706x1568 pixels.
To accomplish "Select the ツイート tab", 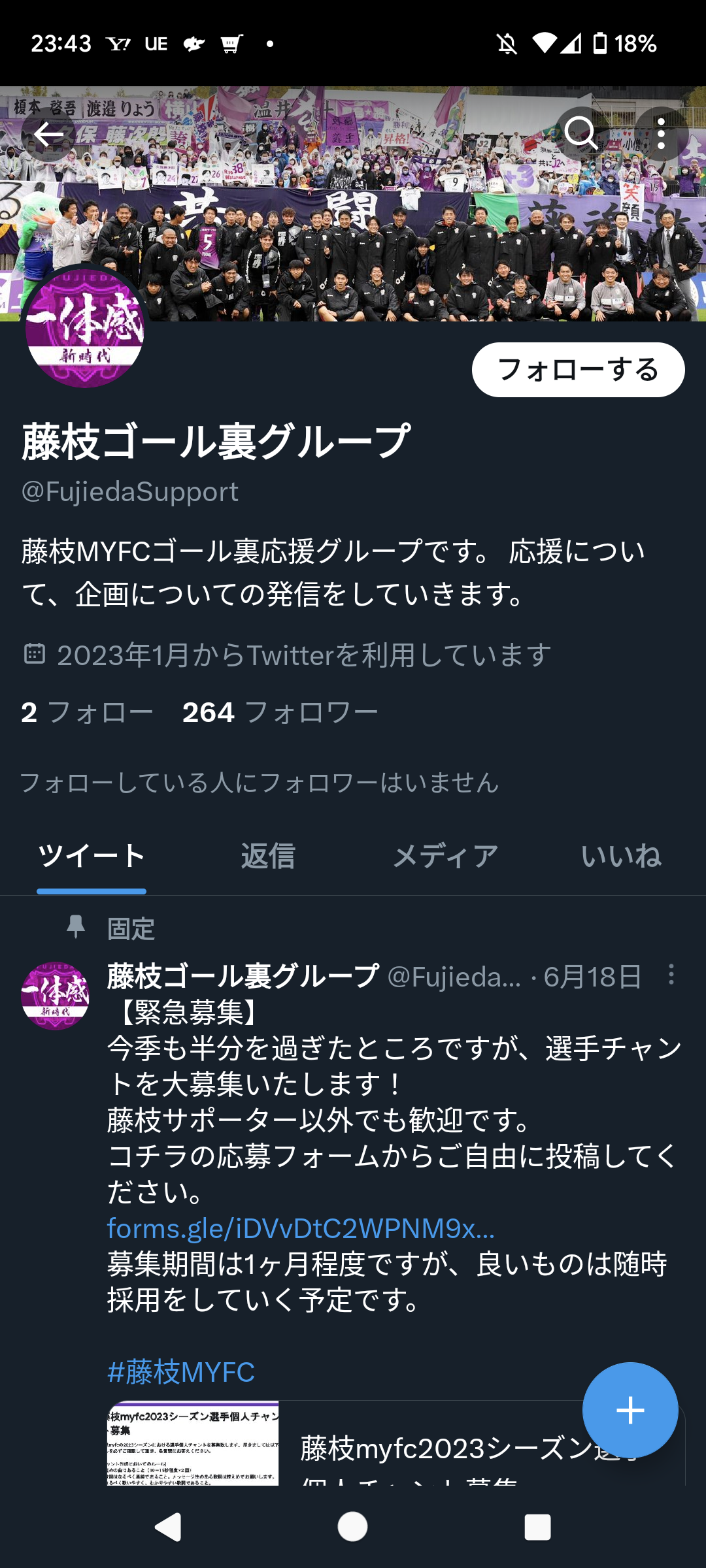I will [x=92, y=856].
